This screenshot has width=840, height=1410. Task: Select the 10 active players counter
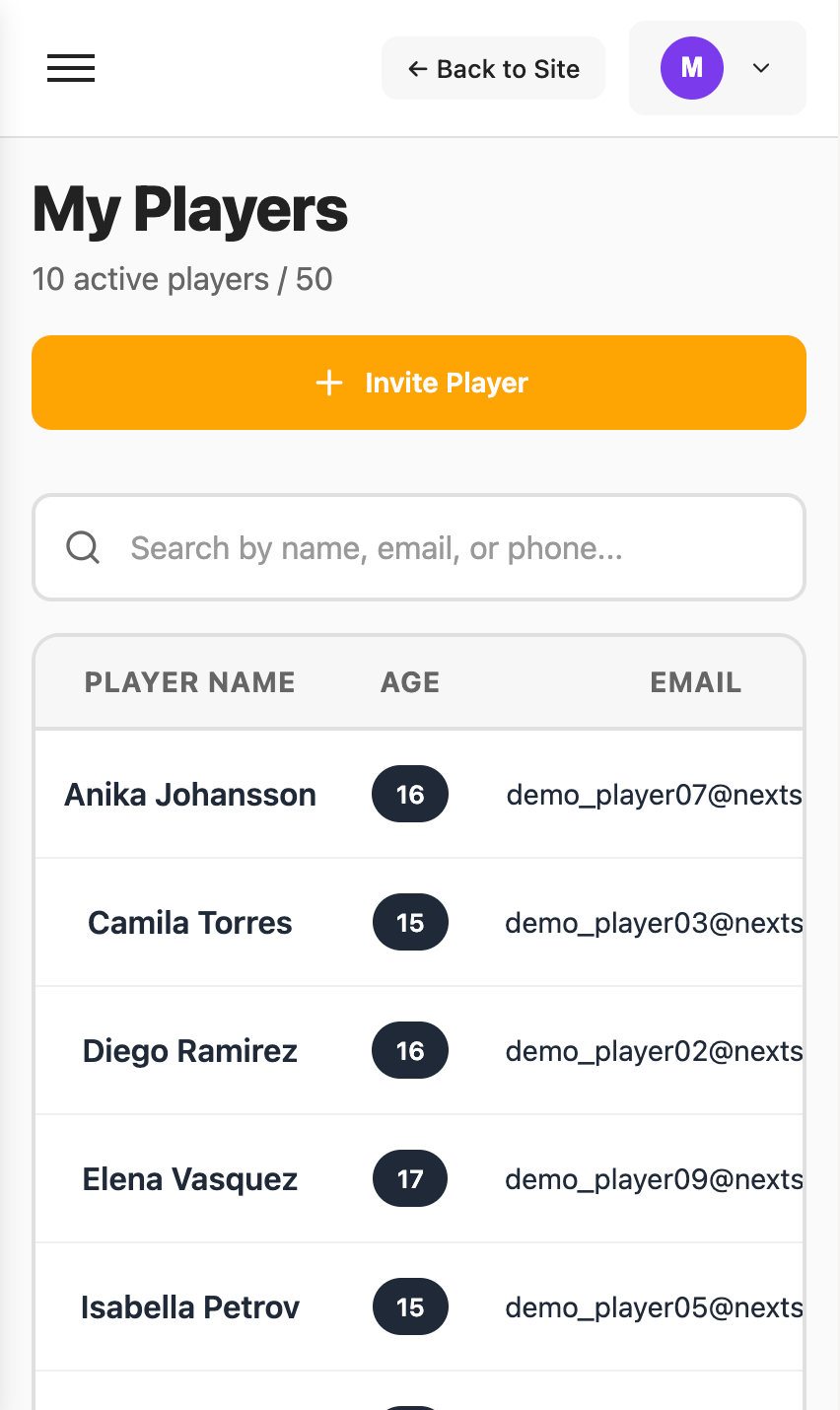tap(181, 279)
